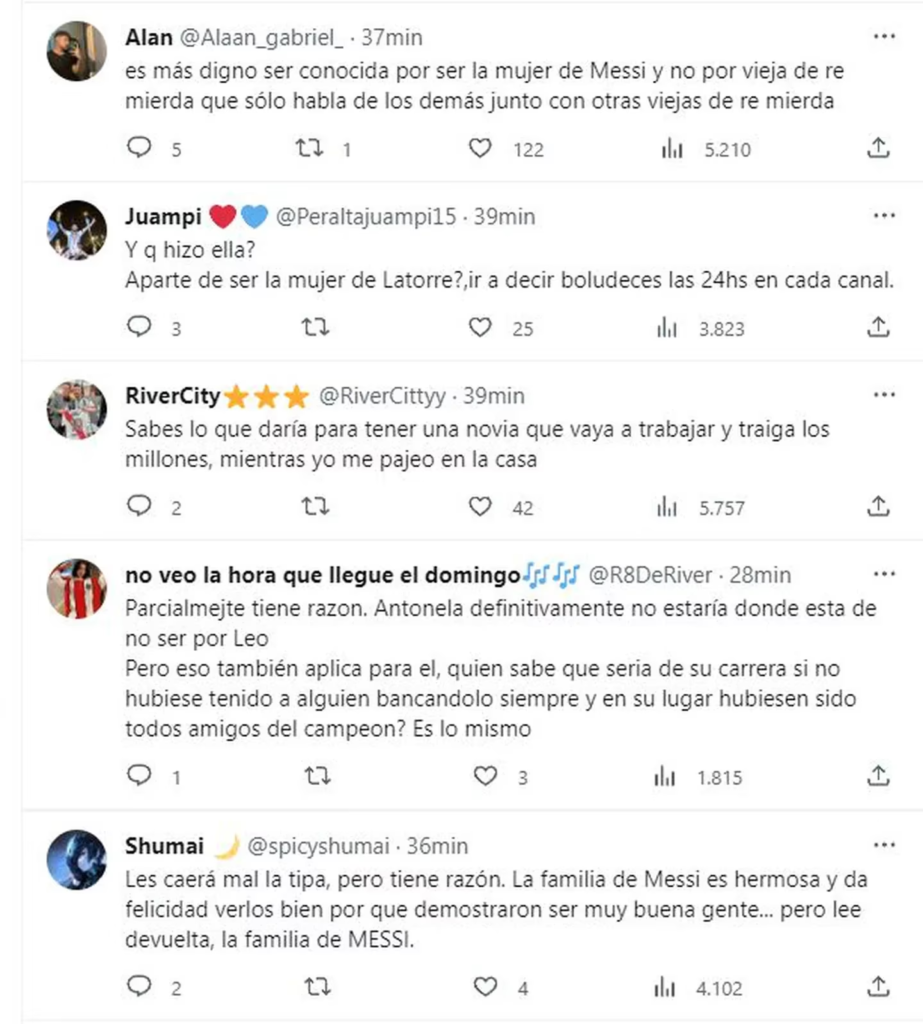The width and height of the screenshot is (923, 1024).
Task: Open more options on @R8DeRiver tweet
Action: [884, 575]
